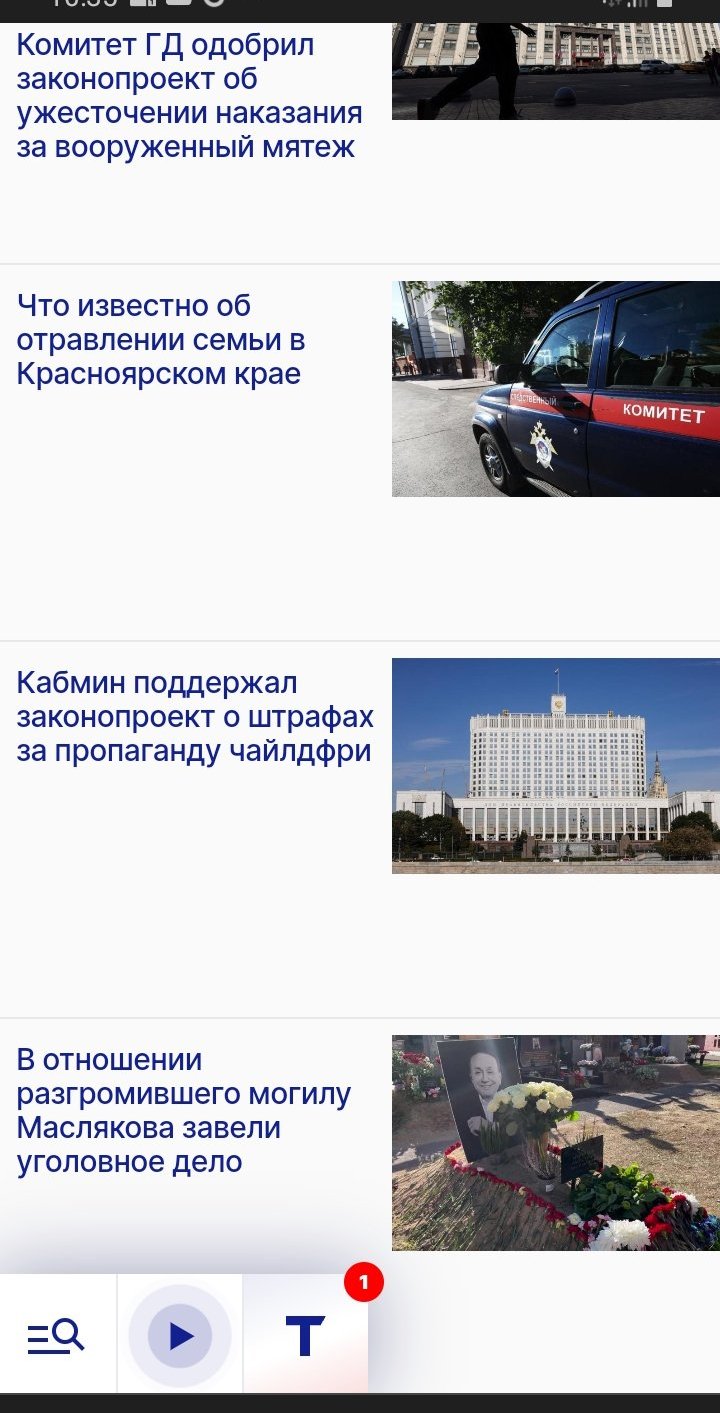Open the menu and search button
This screenshot has width=720, height=1413.
click(x=56, y=1336)
